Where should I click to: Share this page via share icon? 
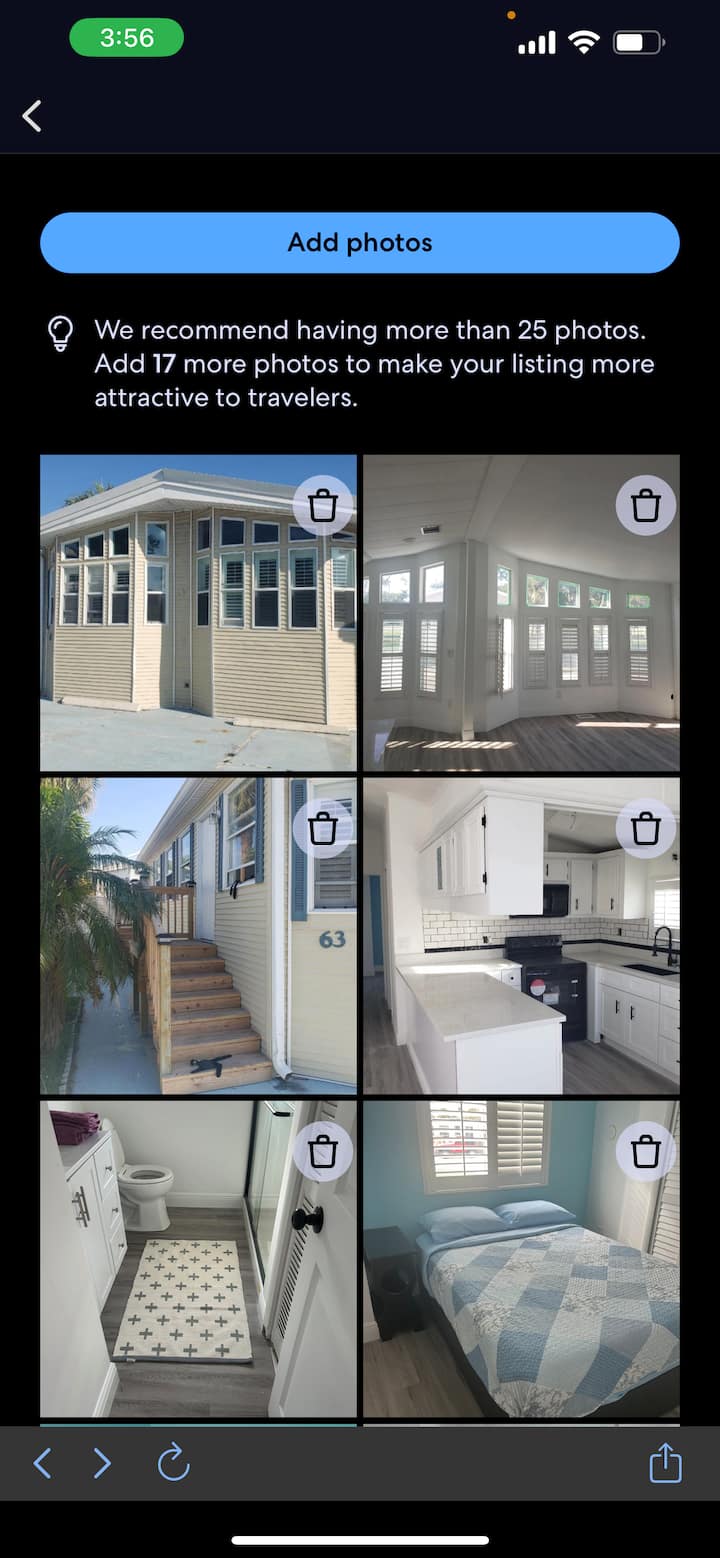[x=665, y=1464]
